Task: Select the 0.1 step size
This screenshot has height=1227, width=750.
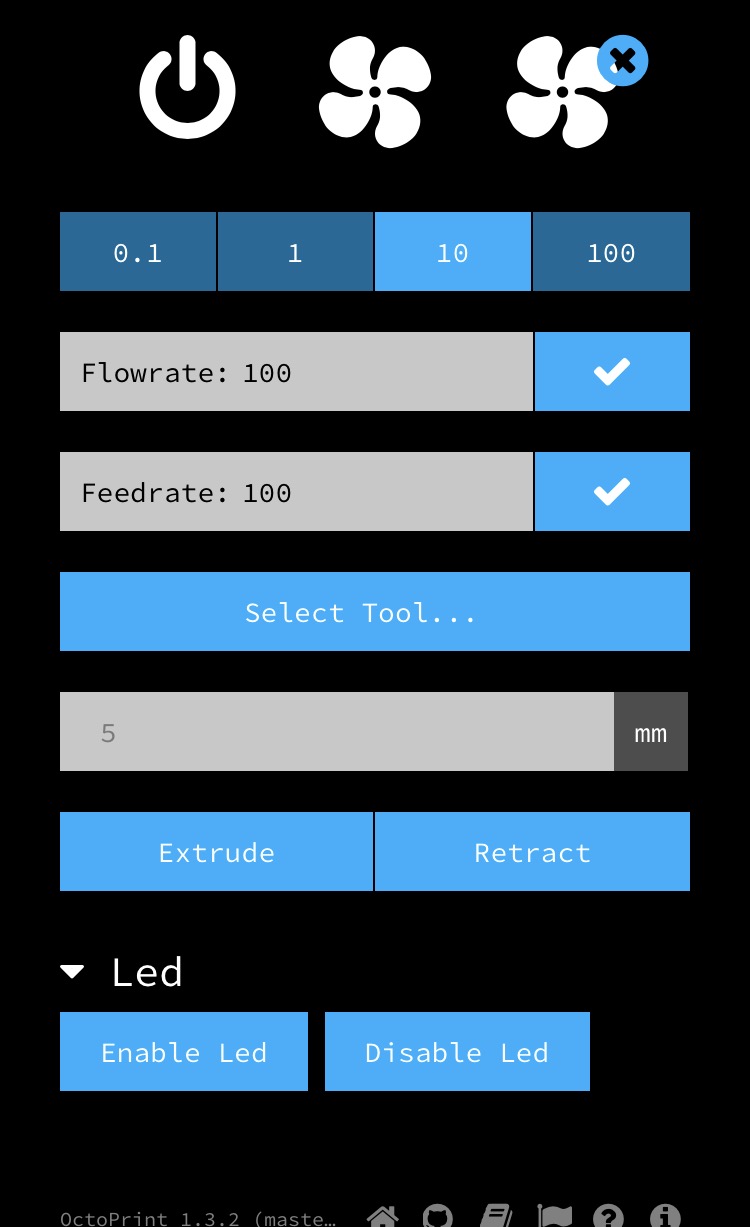Action: [x=138, y=252]
